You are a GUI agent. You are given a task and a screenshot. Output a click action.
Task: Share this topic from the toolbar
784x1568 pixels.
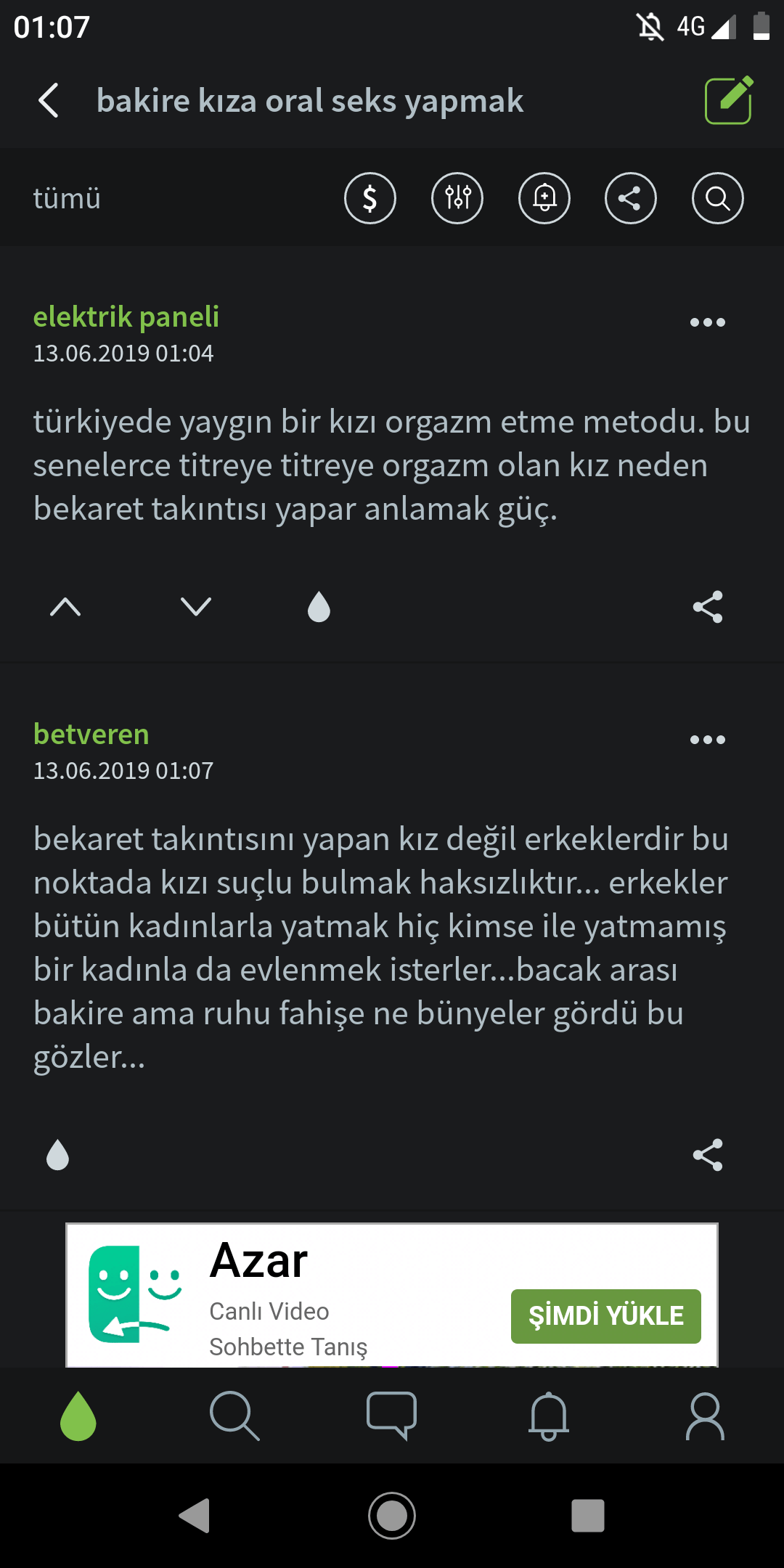point(630,198)
